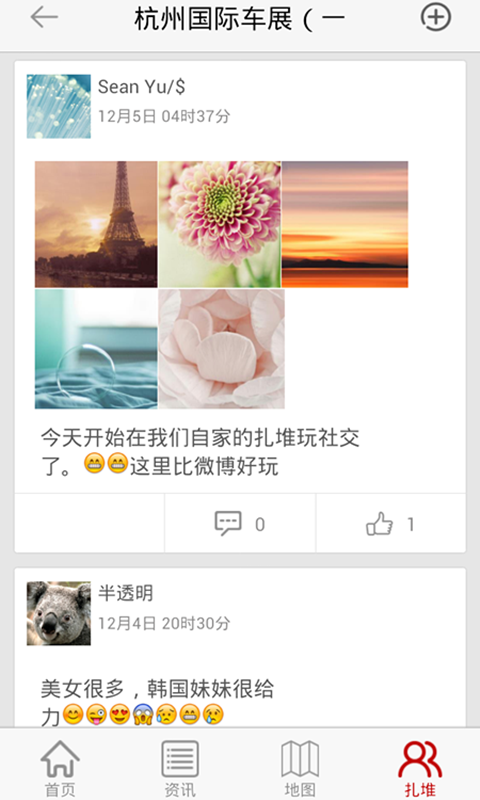Open the pale pink rose photo
Image resolution: width=480 pixels, height=800 pixels.
(221, 349)
